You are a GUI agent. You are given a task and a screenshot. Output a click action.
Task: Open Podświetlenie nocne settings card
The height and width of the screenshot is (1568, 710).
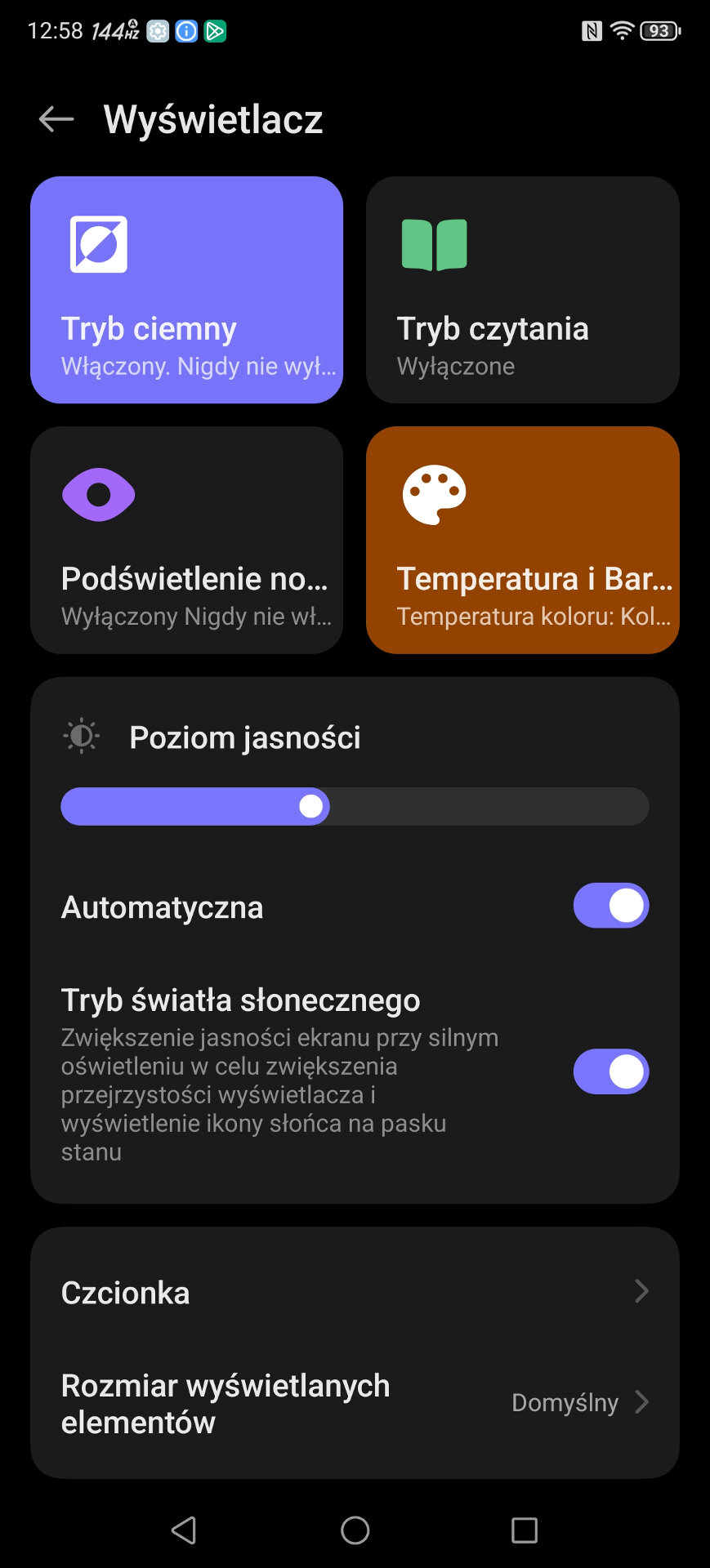[x=186, y=540]
